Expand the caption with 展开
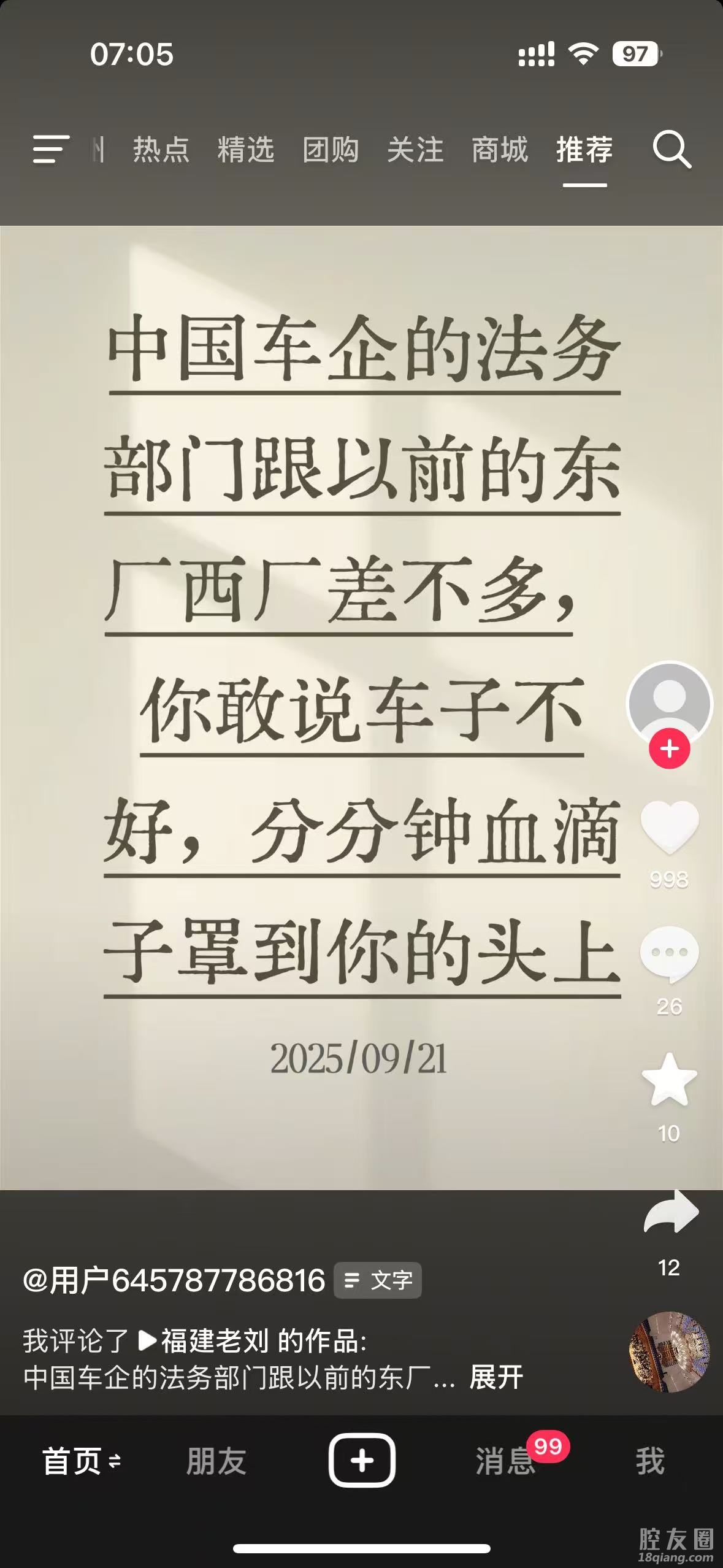Image resolution: width=723 pixels, height=1568 pixels. coord(495,1378)
